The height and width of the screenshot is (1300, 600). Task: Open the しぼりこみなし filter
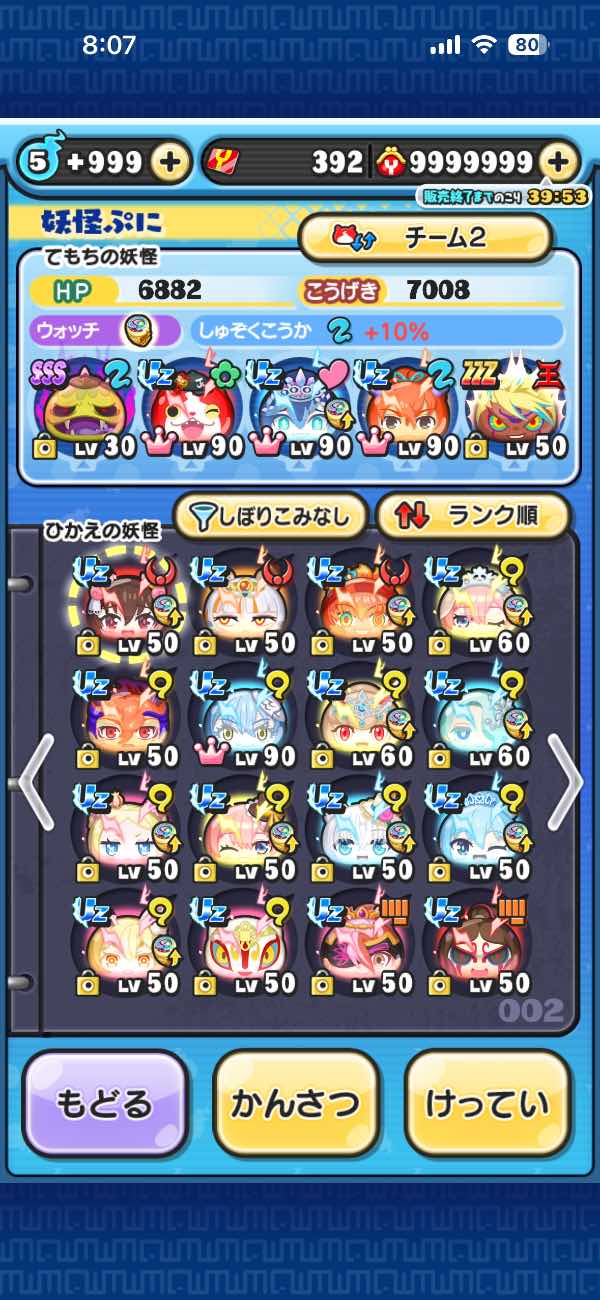[x=270, y=516]
